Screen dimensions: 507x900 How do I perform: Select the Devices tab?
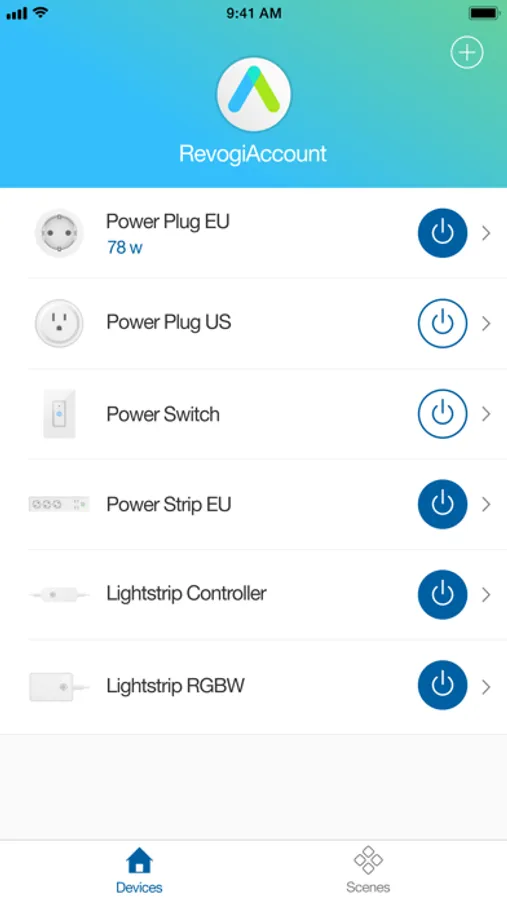coord(139,870)
